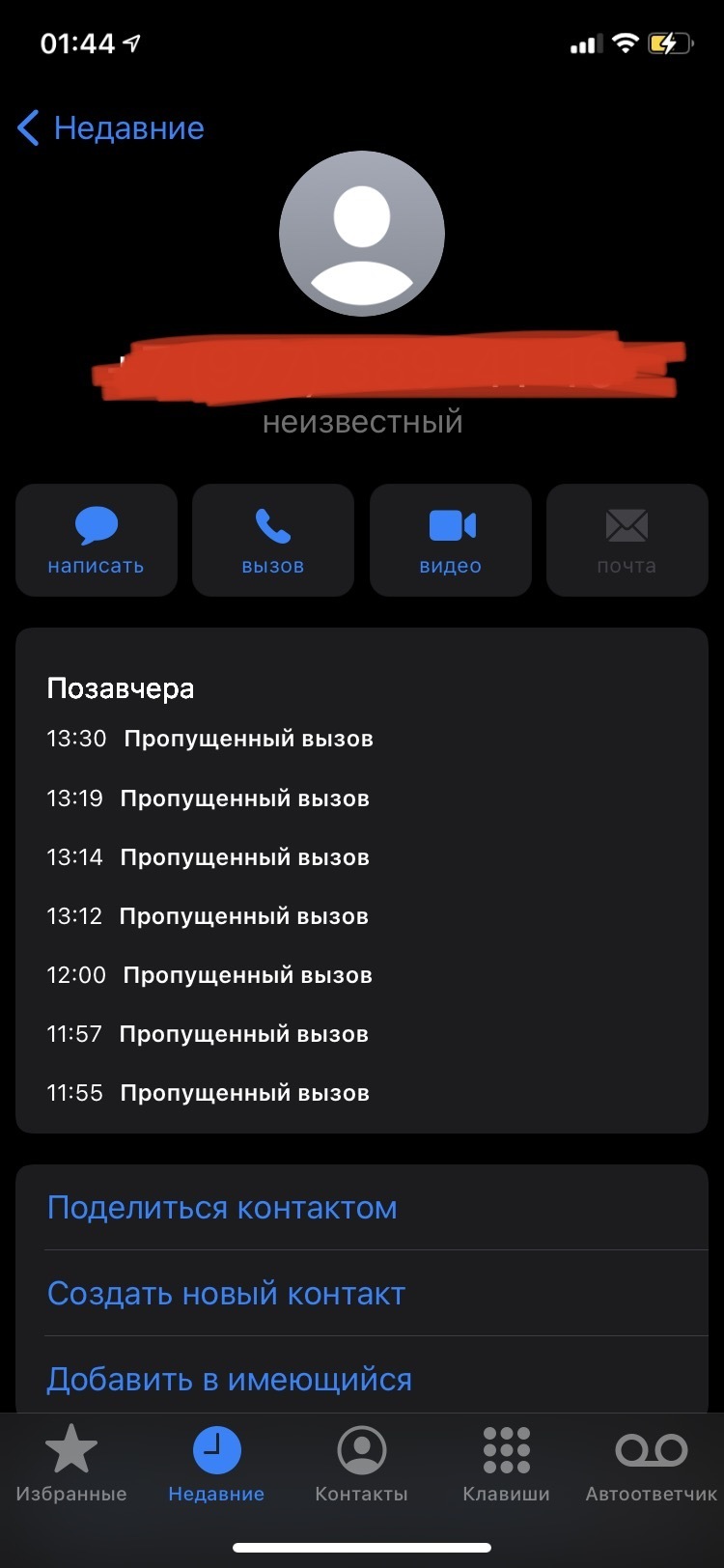Start a call with вызов button
Image resolution: width=724 pixels, height=1568 pixels.
[273, 540]
